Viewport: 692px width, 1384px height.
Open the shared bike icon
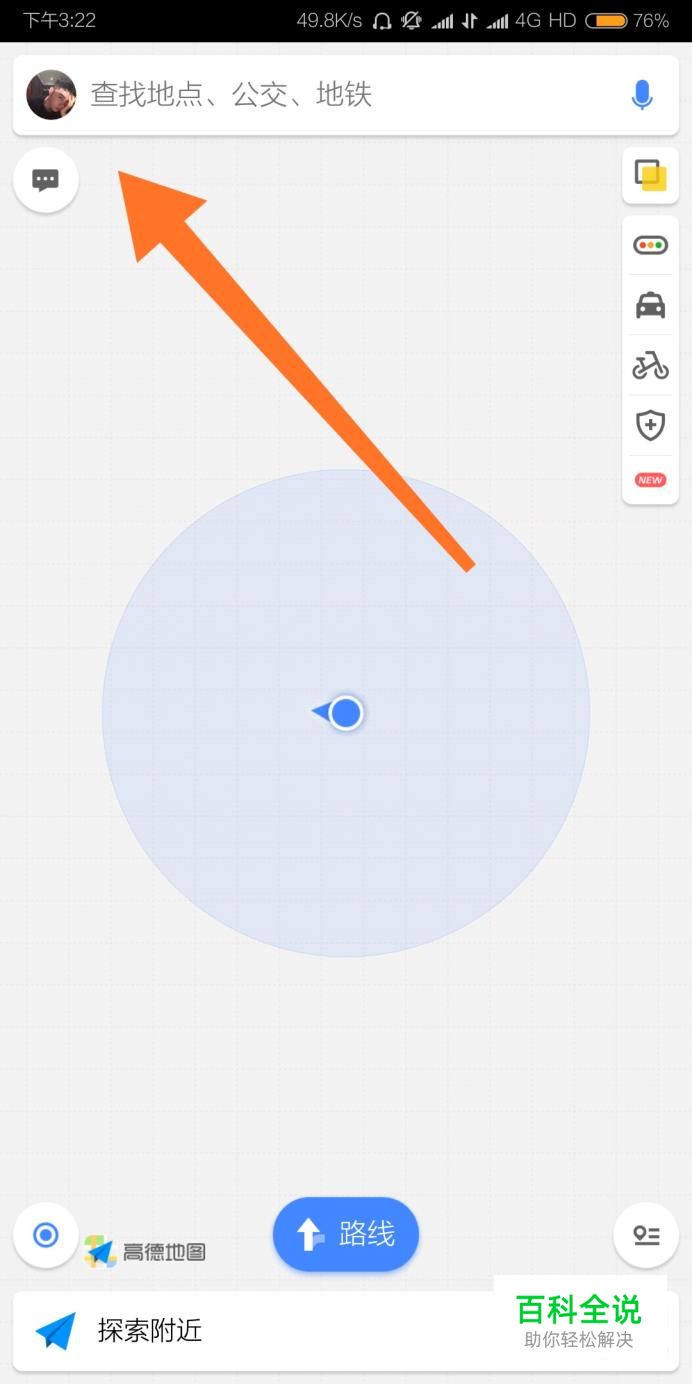coord(650,365)
